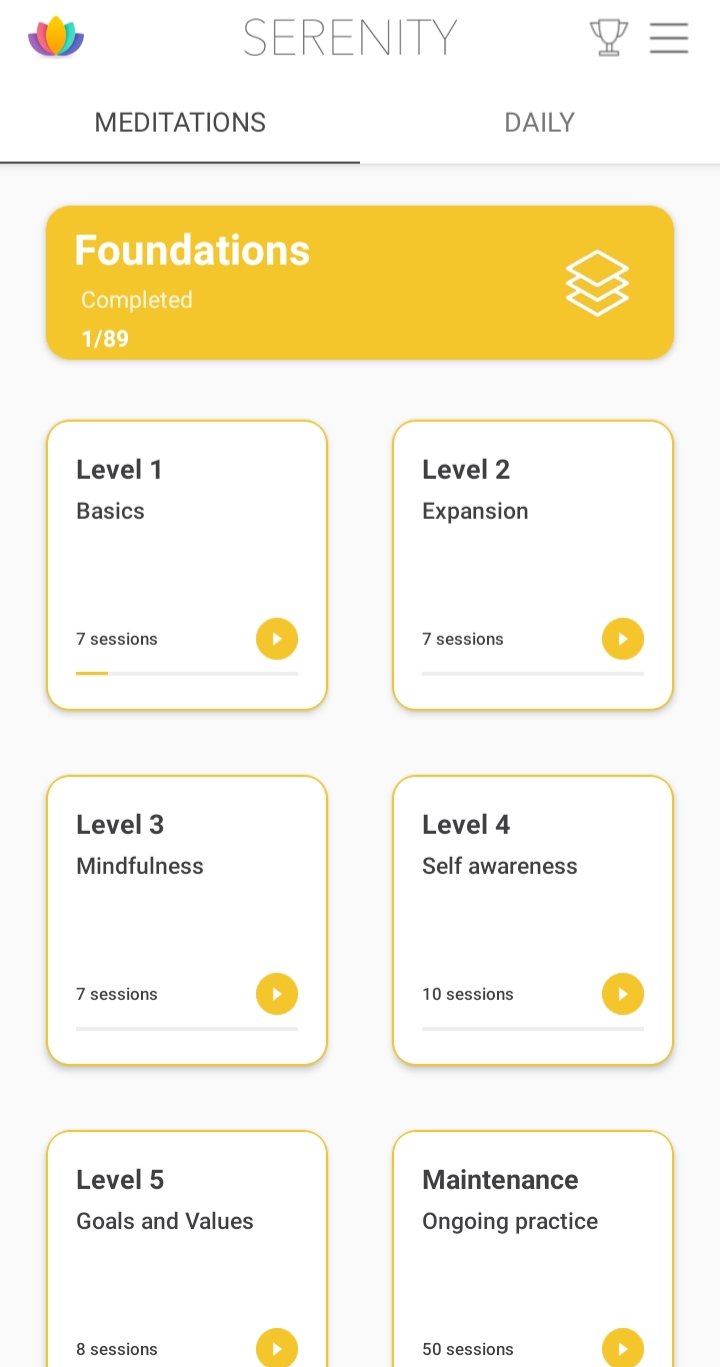Play the Level 3 Mindfulness sessions

(x=277, y=994)
